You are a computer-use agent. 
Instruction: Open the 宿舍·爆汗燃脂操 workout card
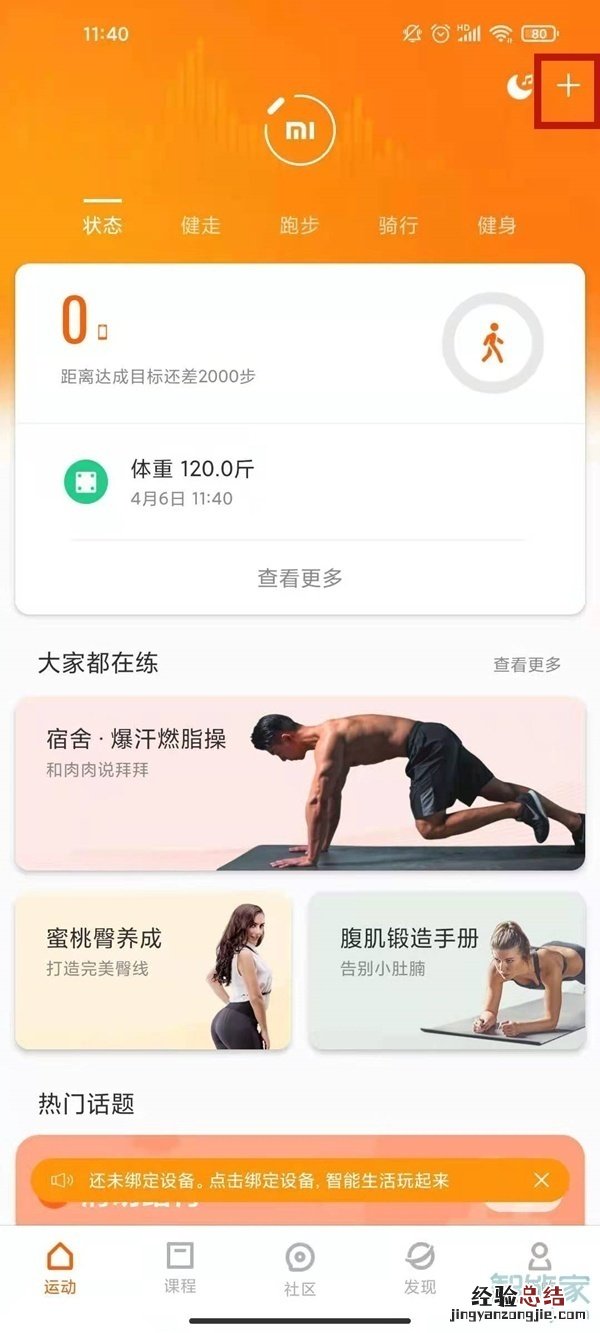pos(300,783)
